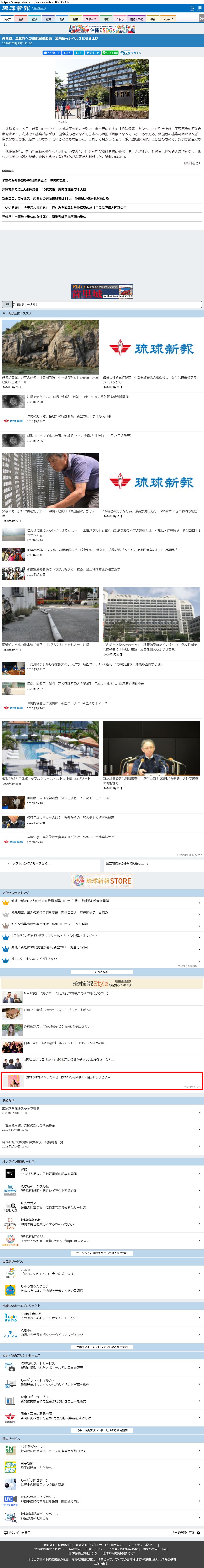
Task: Open the hamburger menu in header
Action: click(x=200, y=8)
